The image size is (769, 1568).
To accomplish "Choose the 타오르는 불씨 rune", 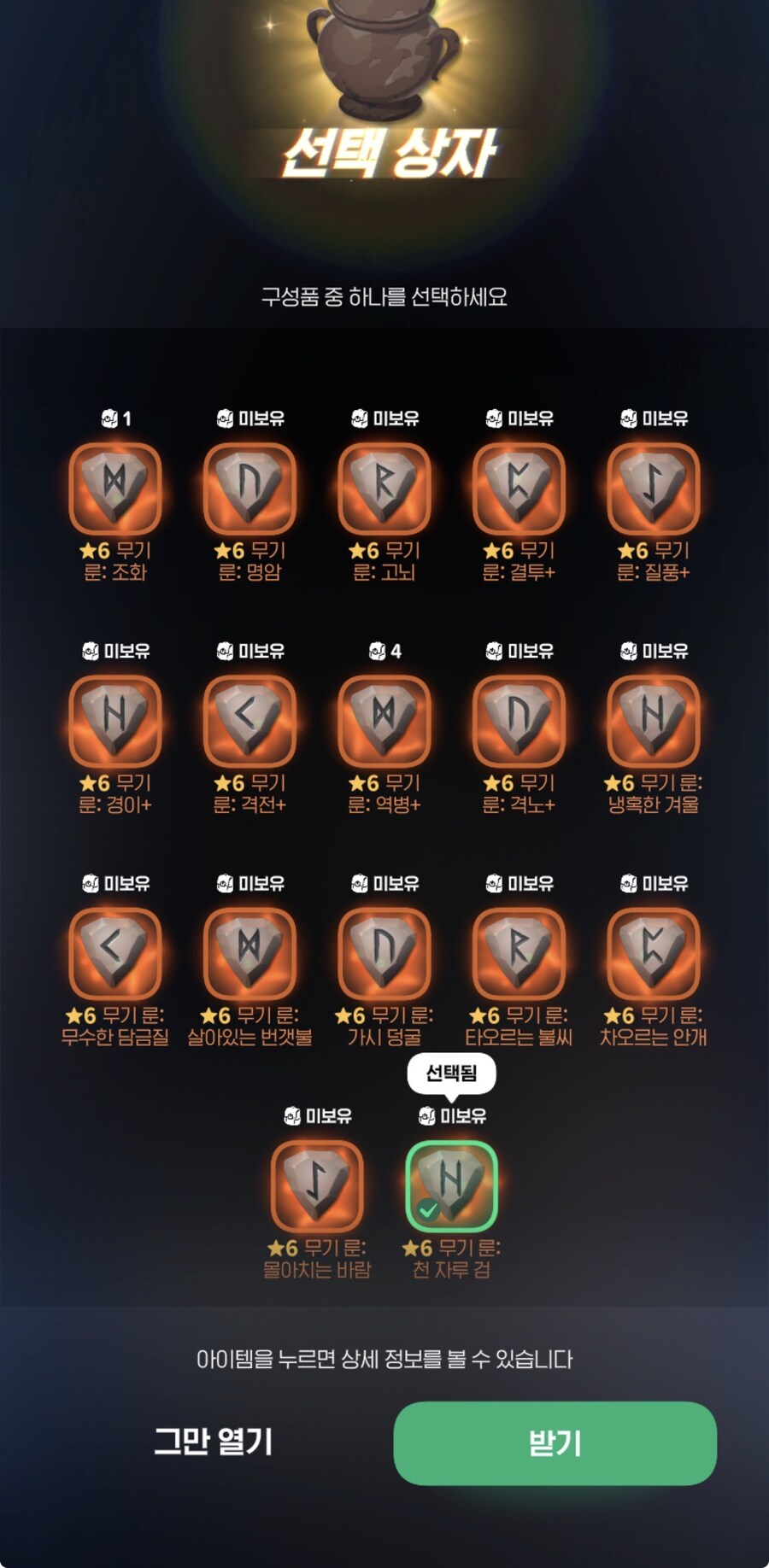I will click(519, 953).
